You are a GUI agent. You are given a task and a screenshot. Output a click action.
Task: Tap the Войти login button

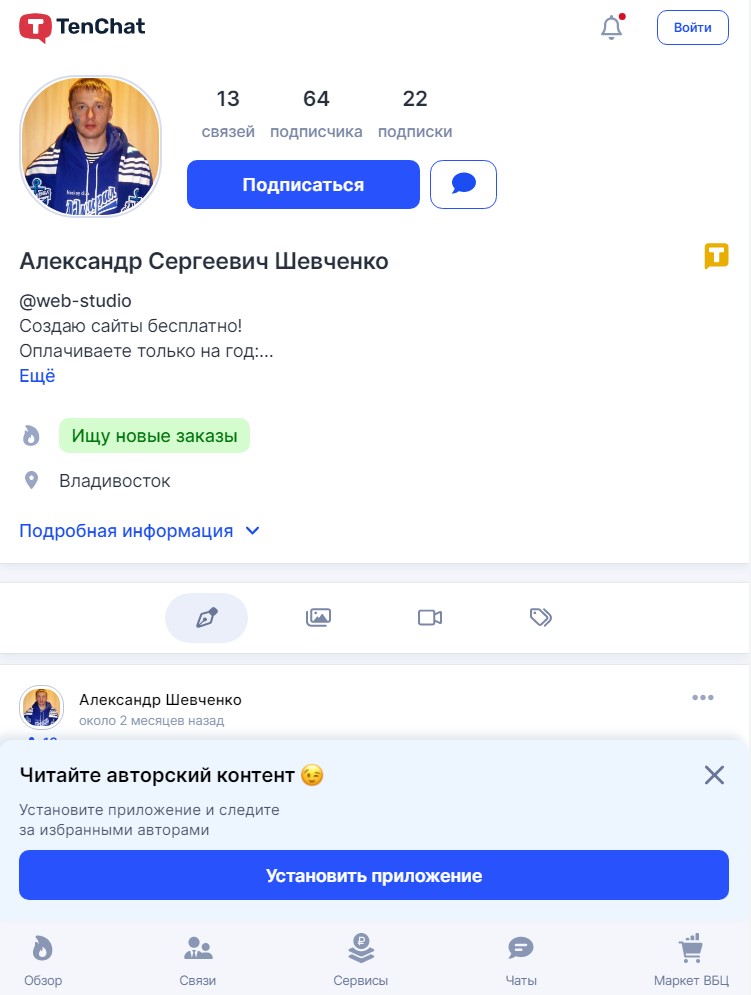pos(692,28)
